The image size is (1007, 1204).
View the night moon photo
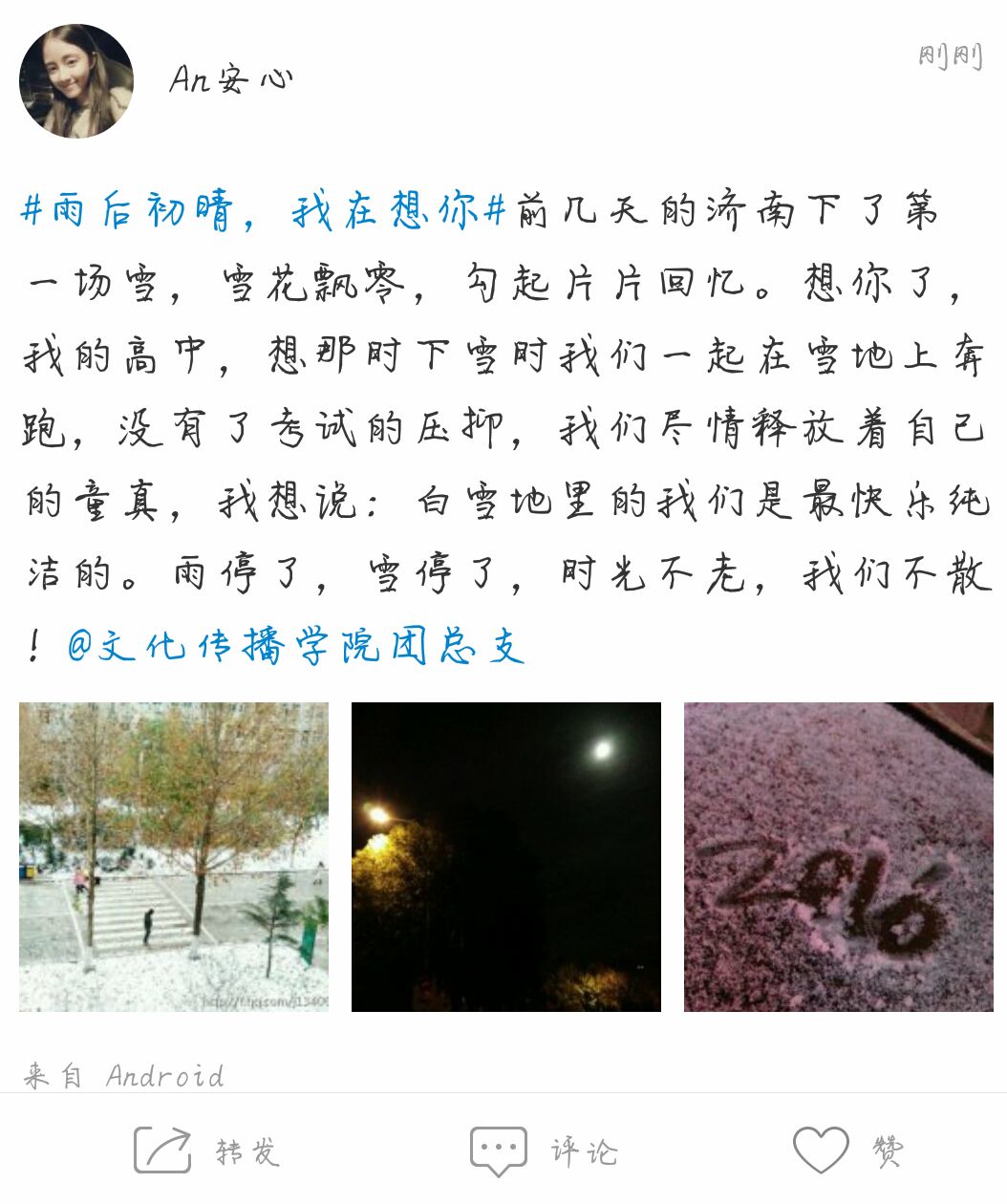tap(506, 857)
